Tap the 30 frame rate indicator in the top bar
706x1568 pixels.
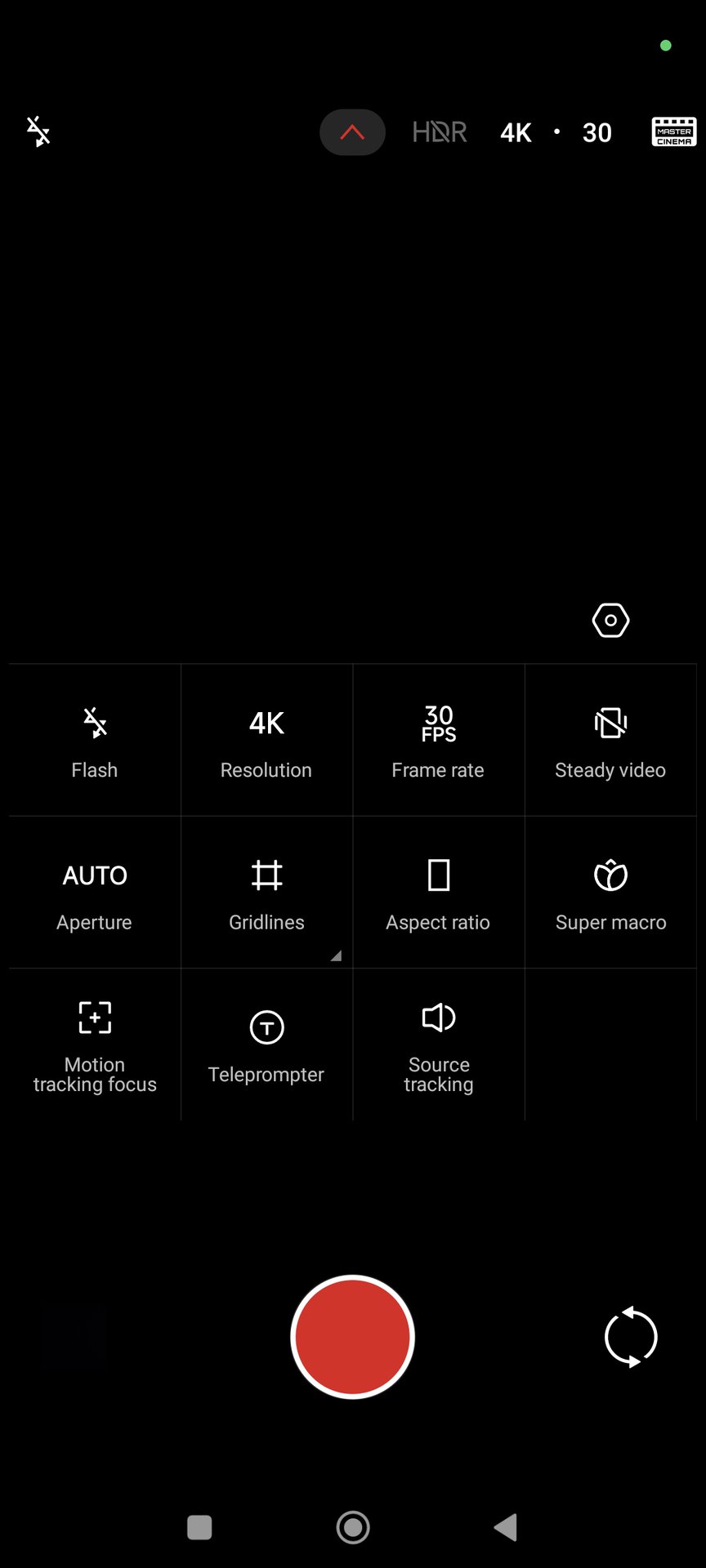[597, 132]
